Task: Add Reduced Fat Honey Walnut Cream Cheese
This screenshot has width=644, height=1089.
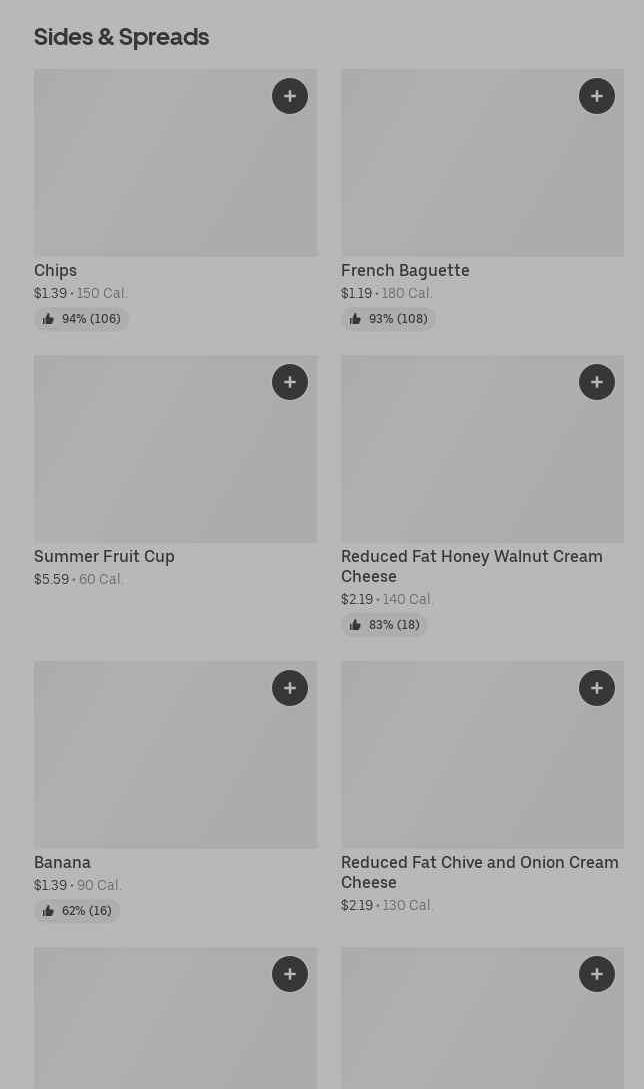Action: [597, 382]
